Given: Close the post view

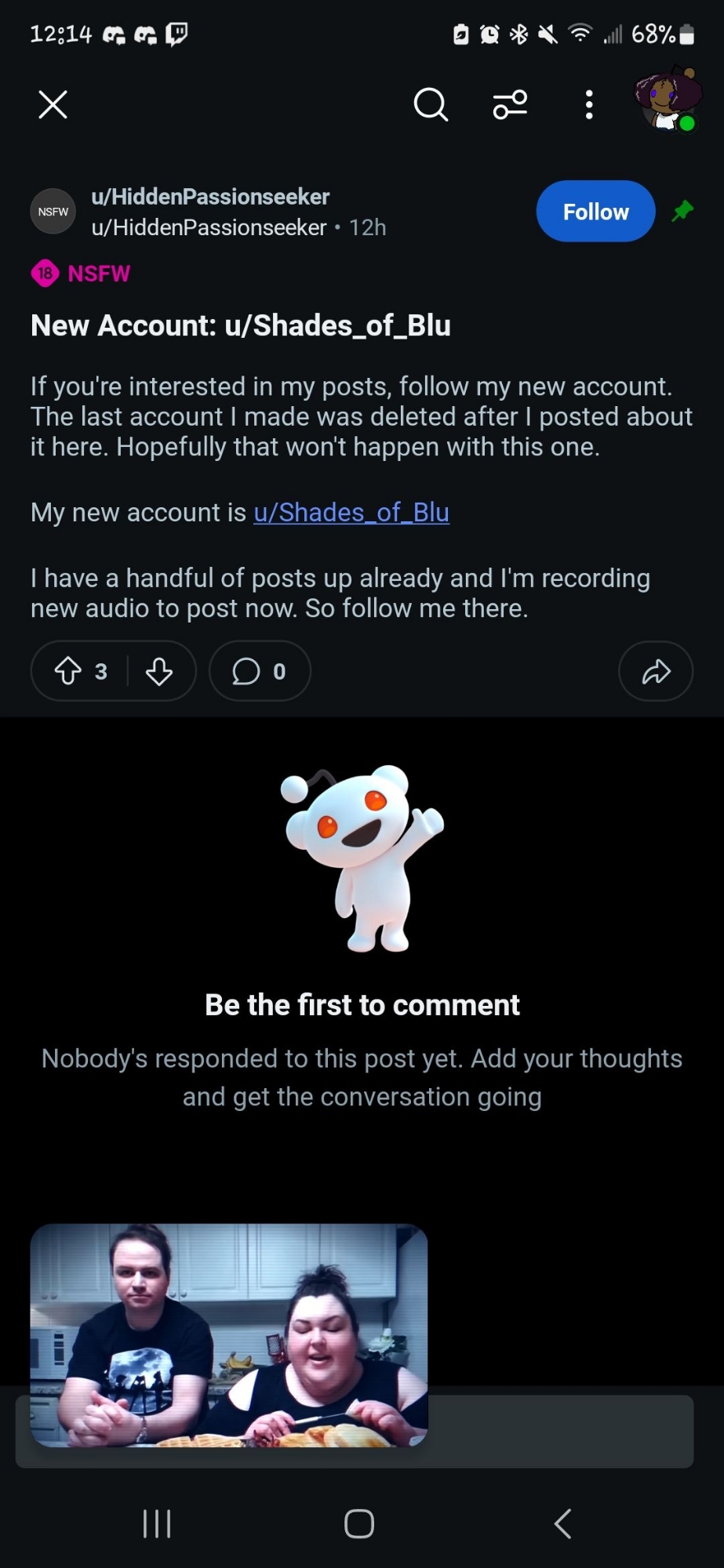Looking at the screenshot, I should point(53,104).
